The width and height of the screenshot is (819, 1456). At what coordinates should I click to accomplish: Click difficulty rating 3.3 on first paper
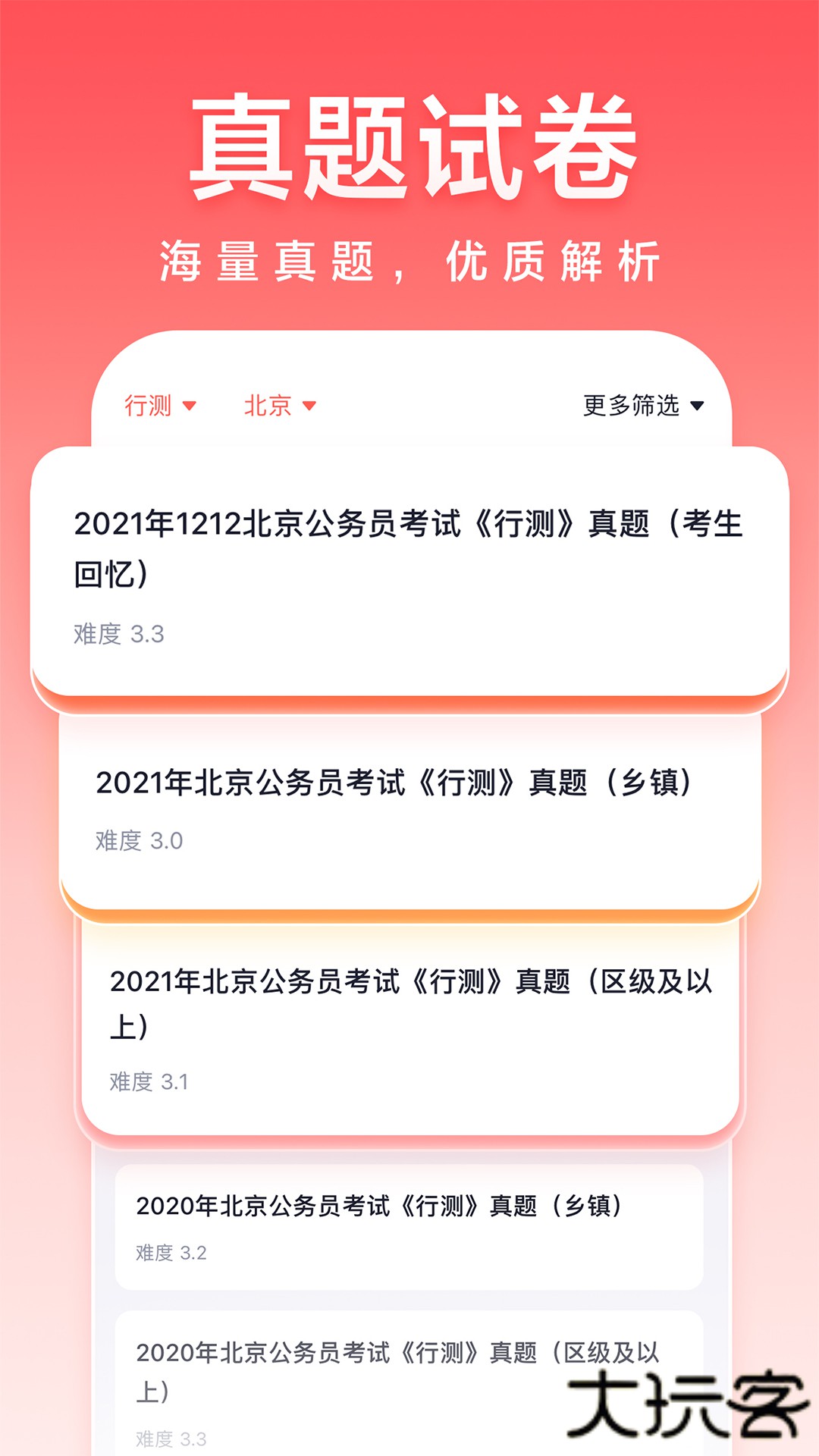pos(121,635)
